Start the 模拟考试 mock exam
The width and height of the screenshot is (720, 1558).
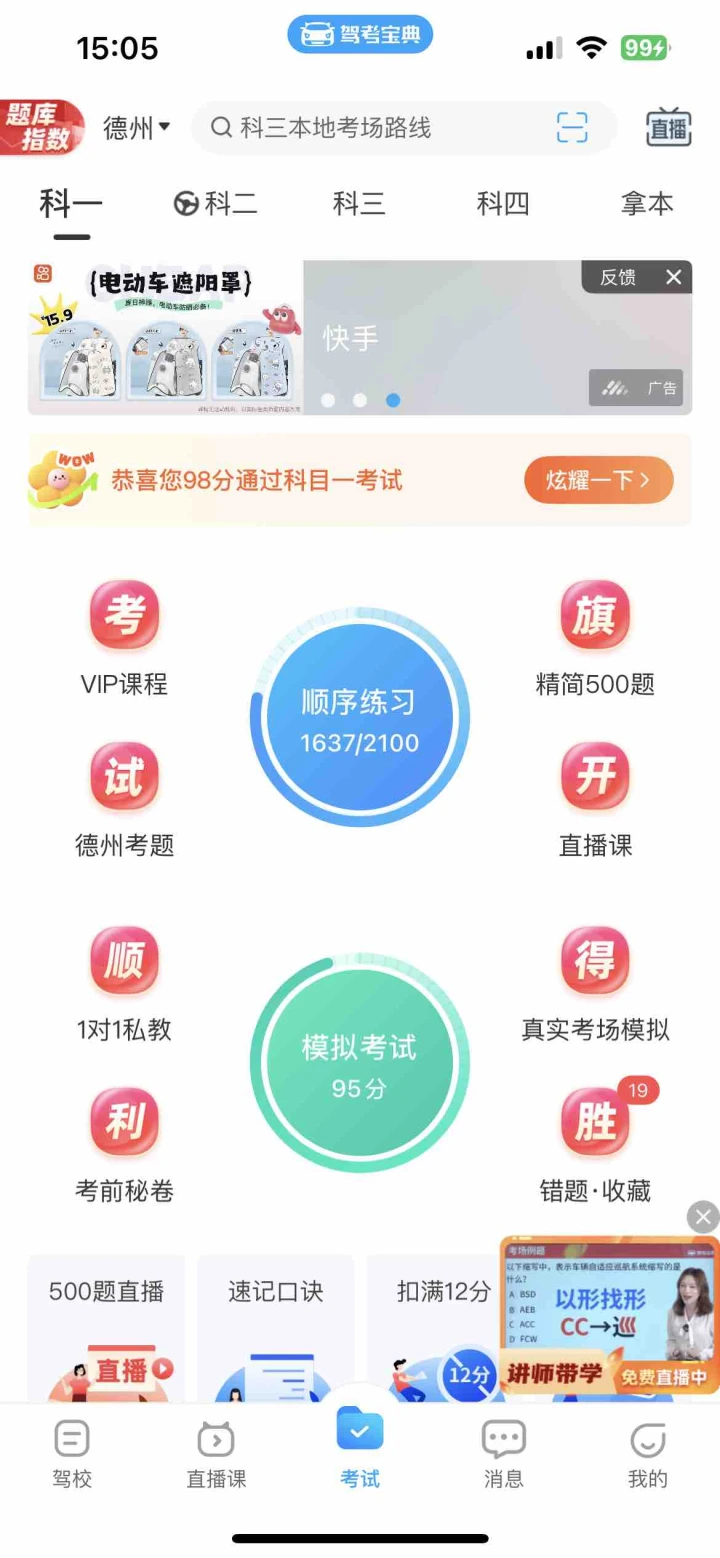359,1065
